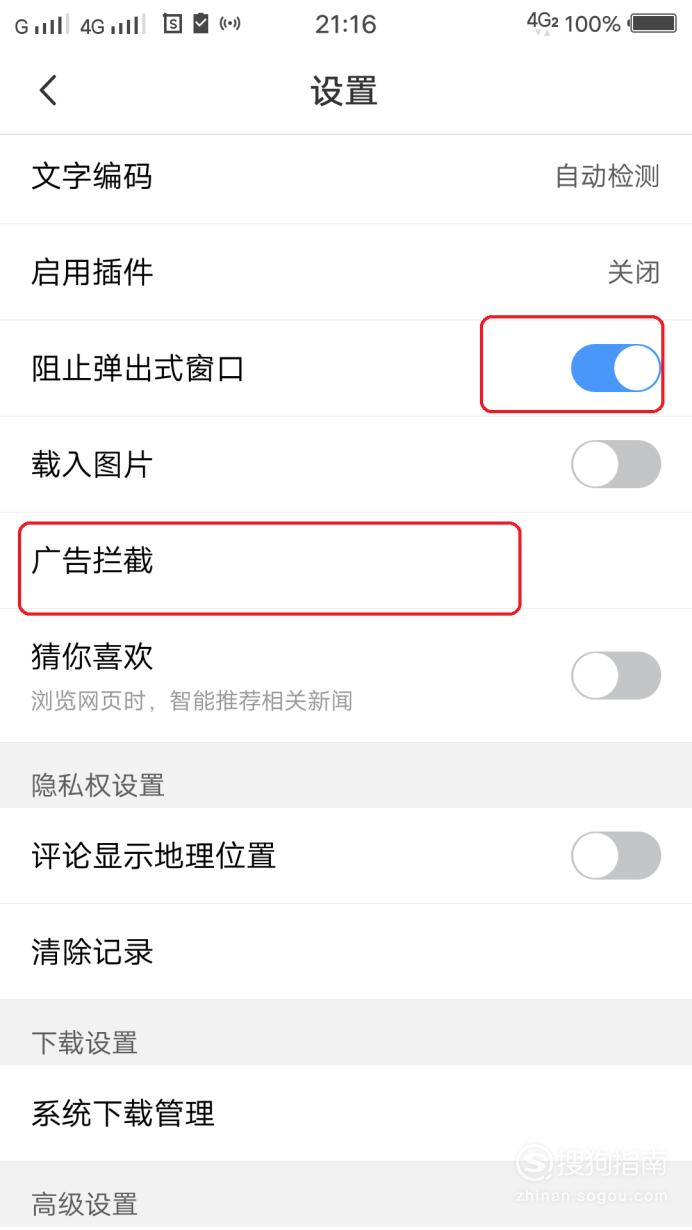Open the 系统下载管理 option
Screen dimensions: 692x1230
point(346,1113)
